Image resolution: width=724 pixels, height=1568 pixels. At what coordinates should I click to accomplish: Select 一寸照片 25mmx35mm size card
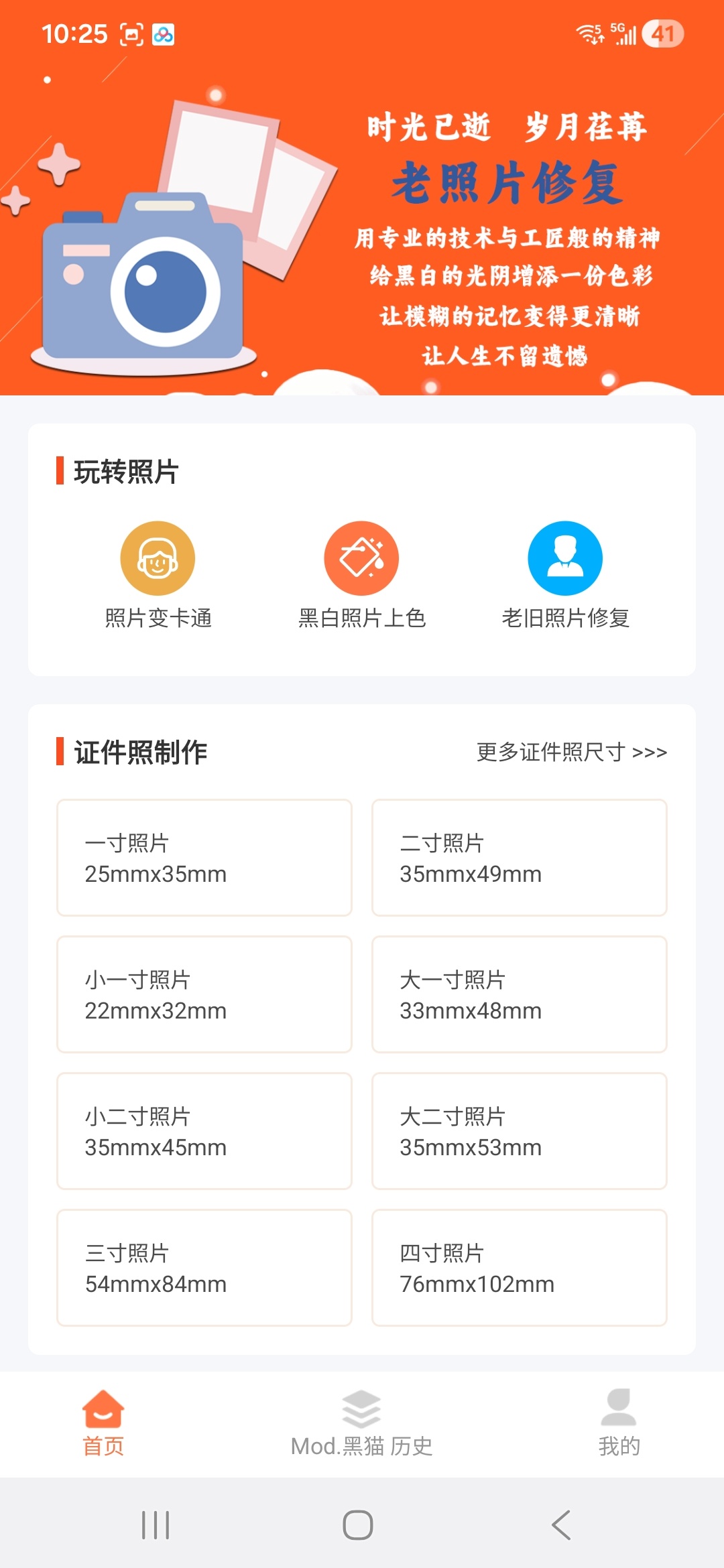[x=204, y=857]
